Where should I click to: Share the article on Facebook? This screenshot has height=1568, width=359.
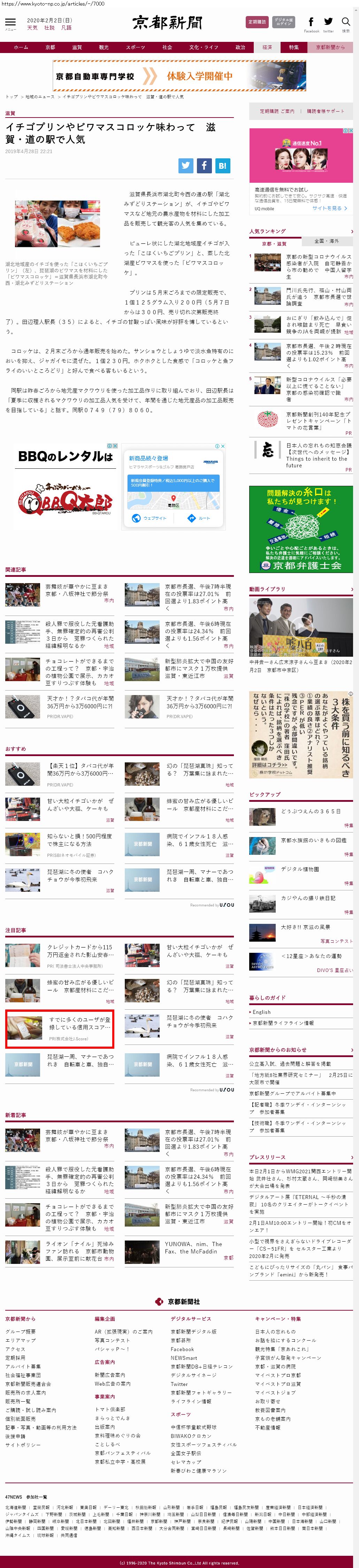204,165
